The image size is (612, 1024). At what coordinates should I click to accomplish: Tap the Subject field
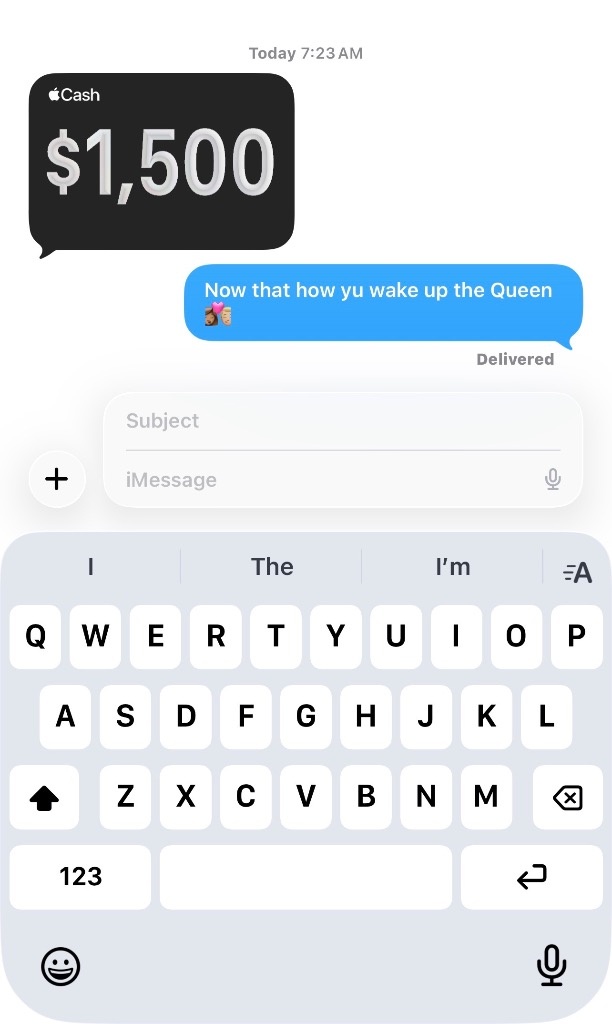tap(340, 421)
